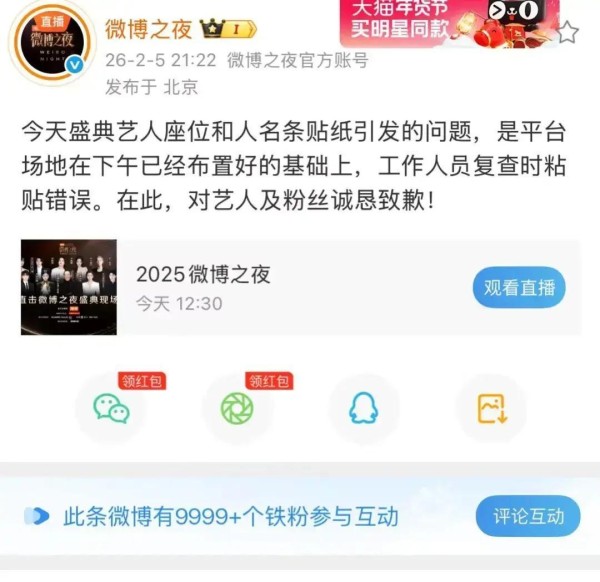600x582 pixels.
Task: Tap the 观看直播 button
Action: [x=518, y=288]
